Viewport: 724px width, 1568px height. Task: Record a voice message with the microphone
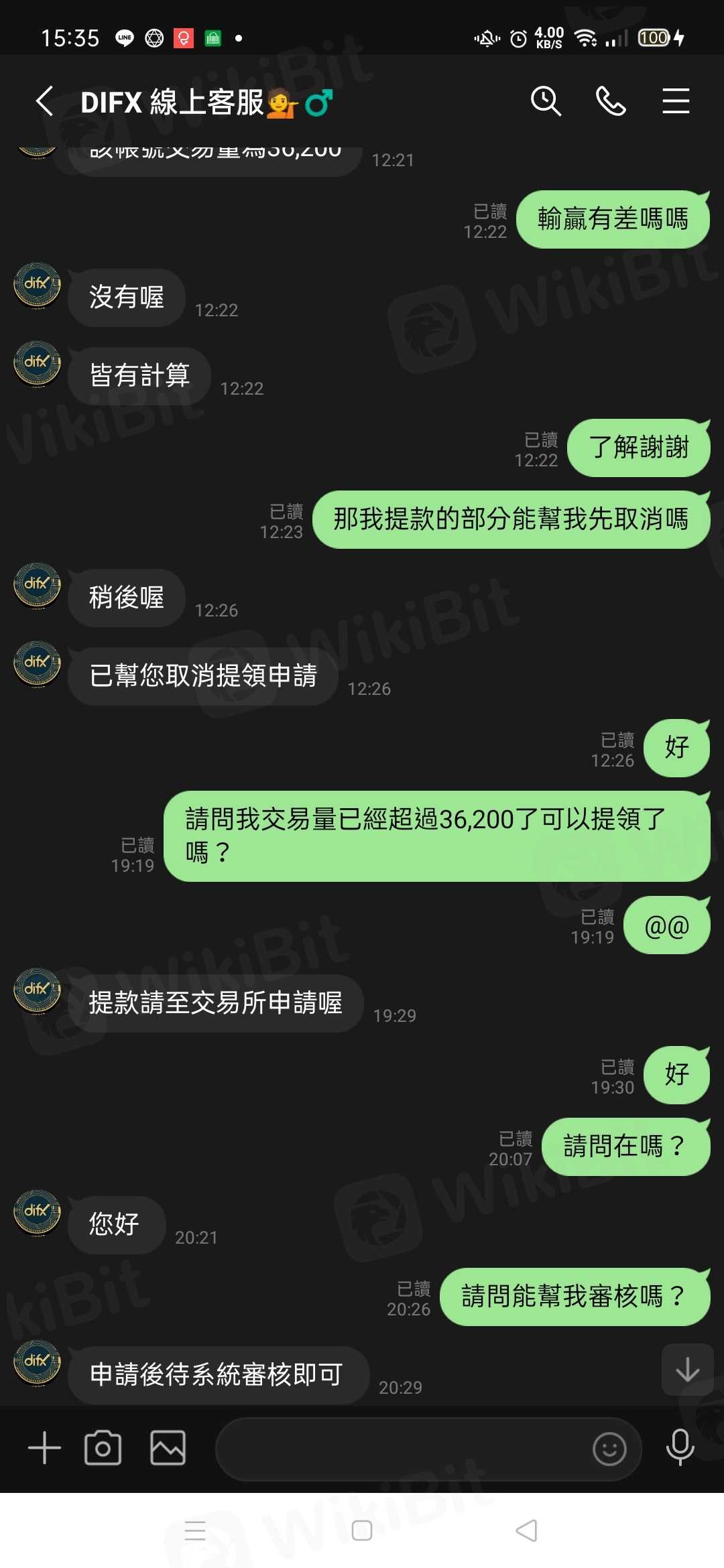pos(680,1448)
